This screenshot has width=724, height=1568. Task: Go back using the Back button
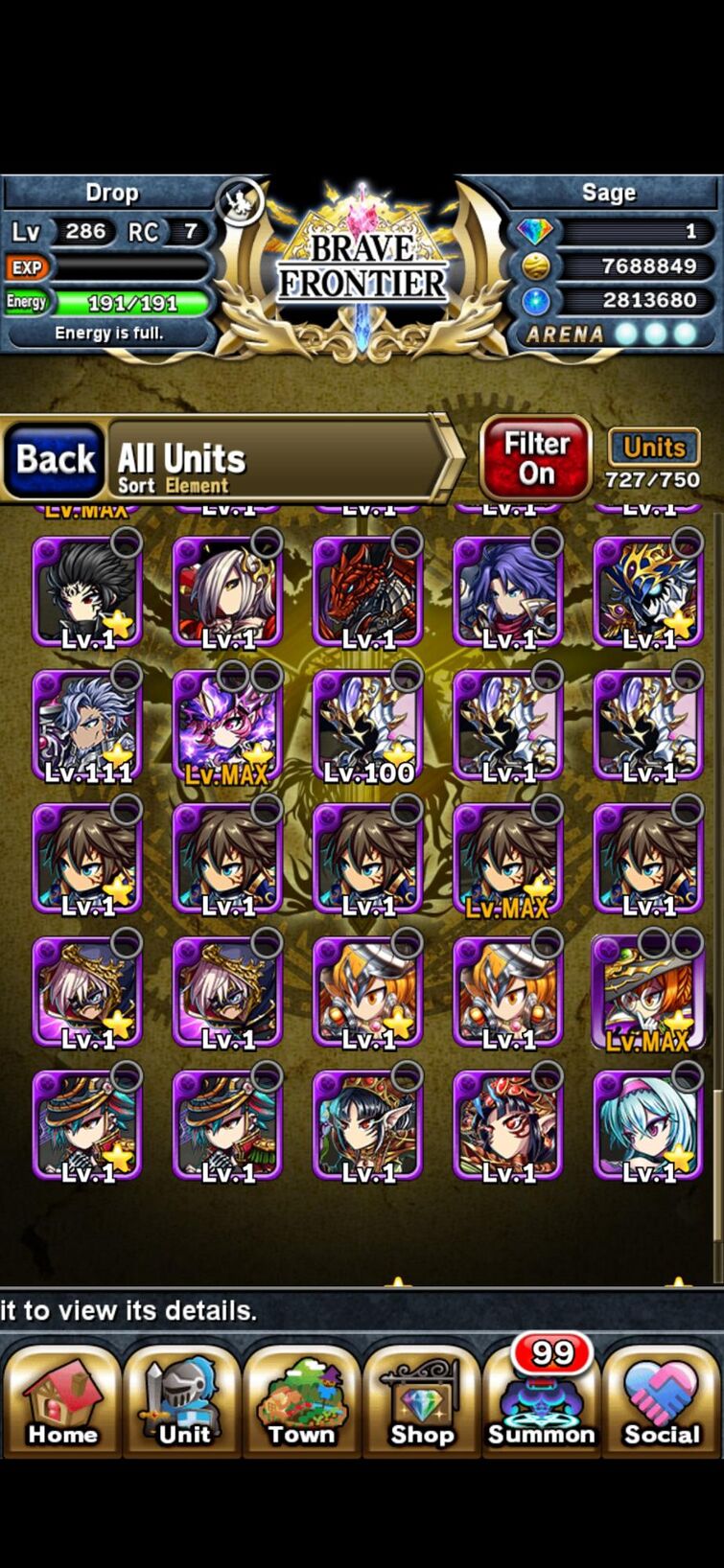pos(56,459)
